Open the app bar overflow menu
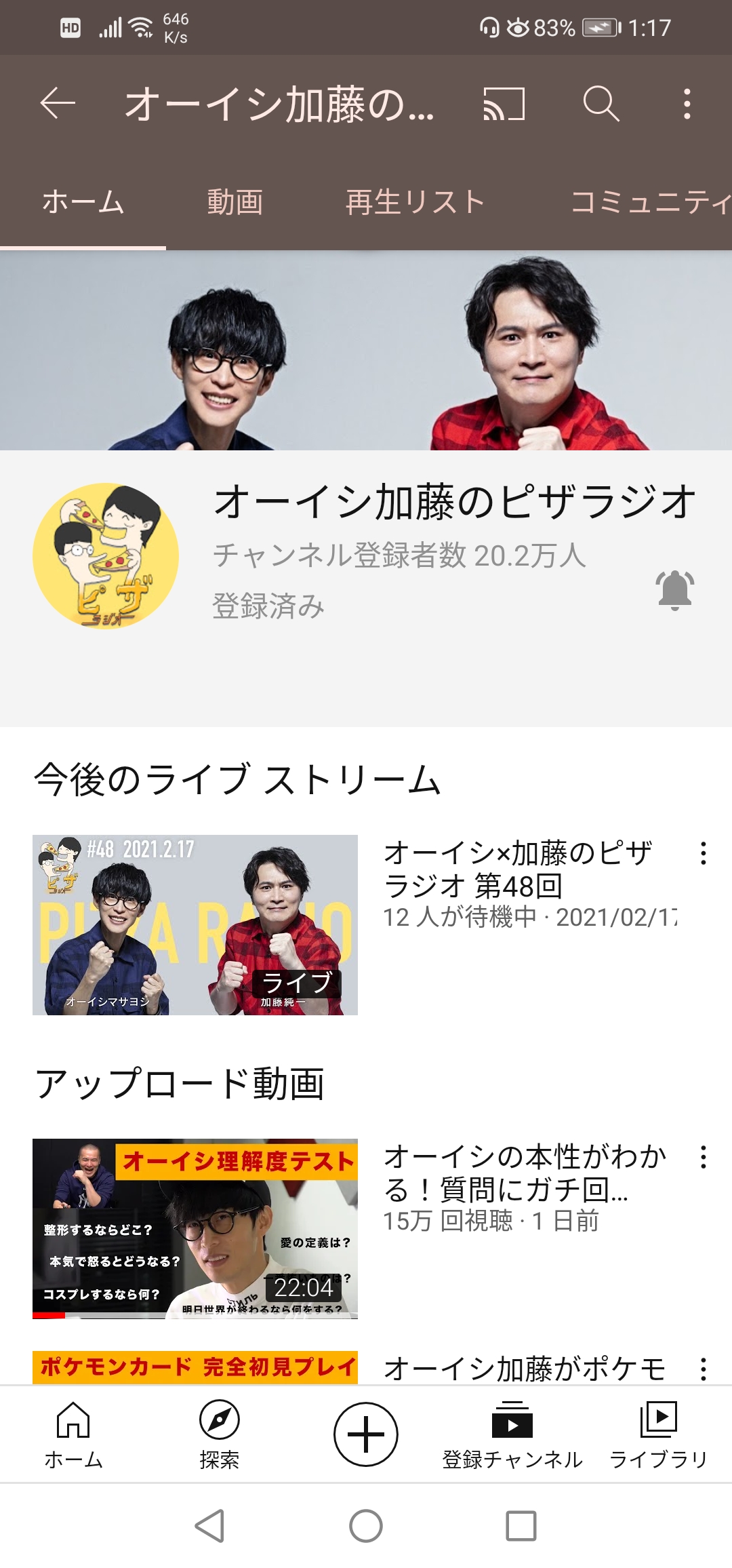This screenshot has height=1568, width=732. pos(687,104)
